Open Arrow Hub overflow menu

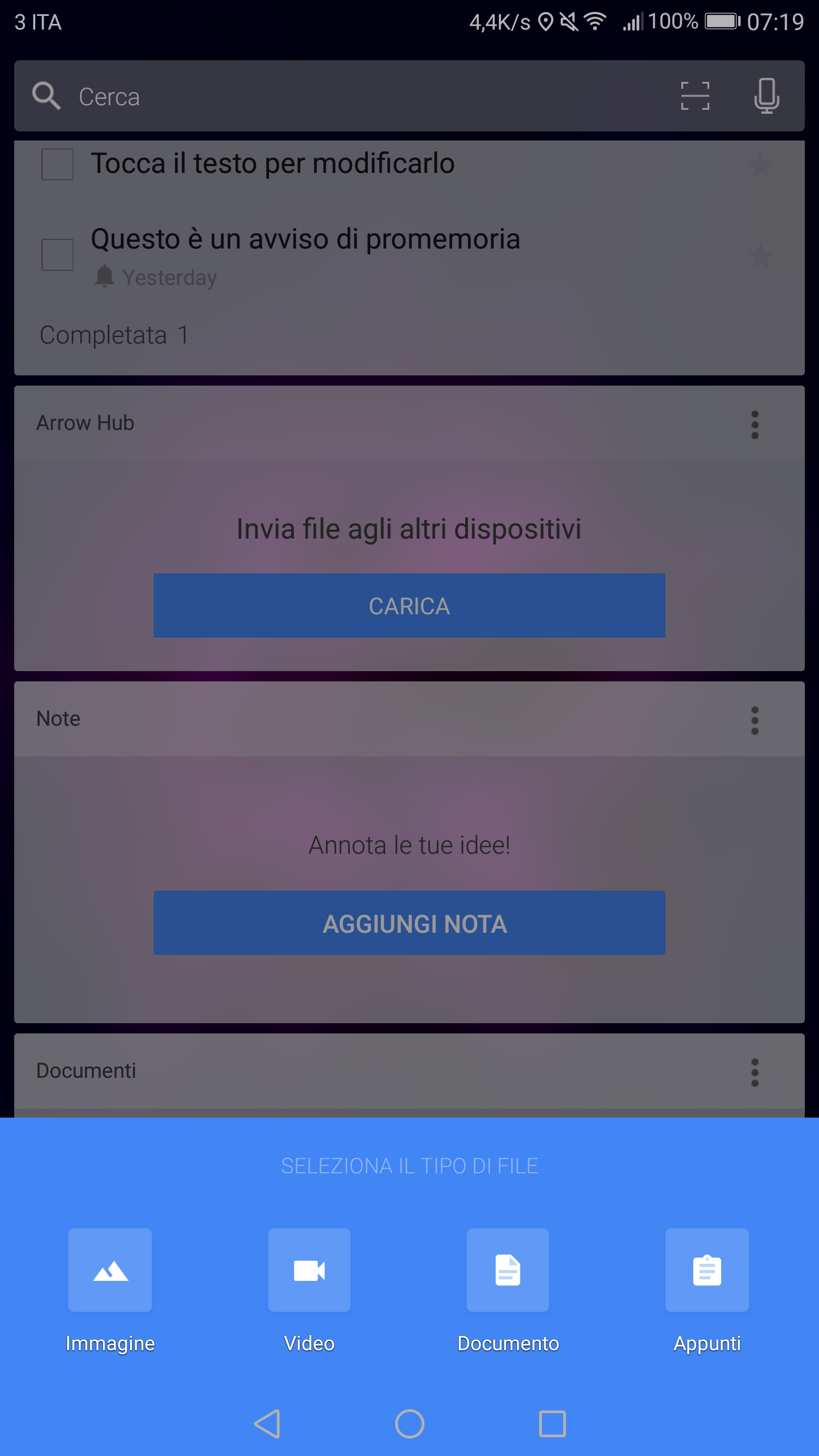(x=755, y=424)
